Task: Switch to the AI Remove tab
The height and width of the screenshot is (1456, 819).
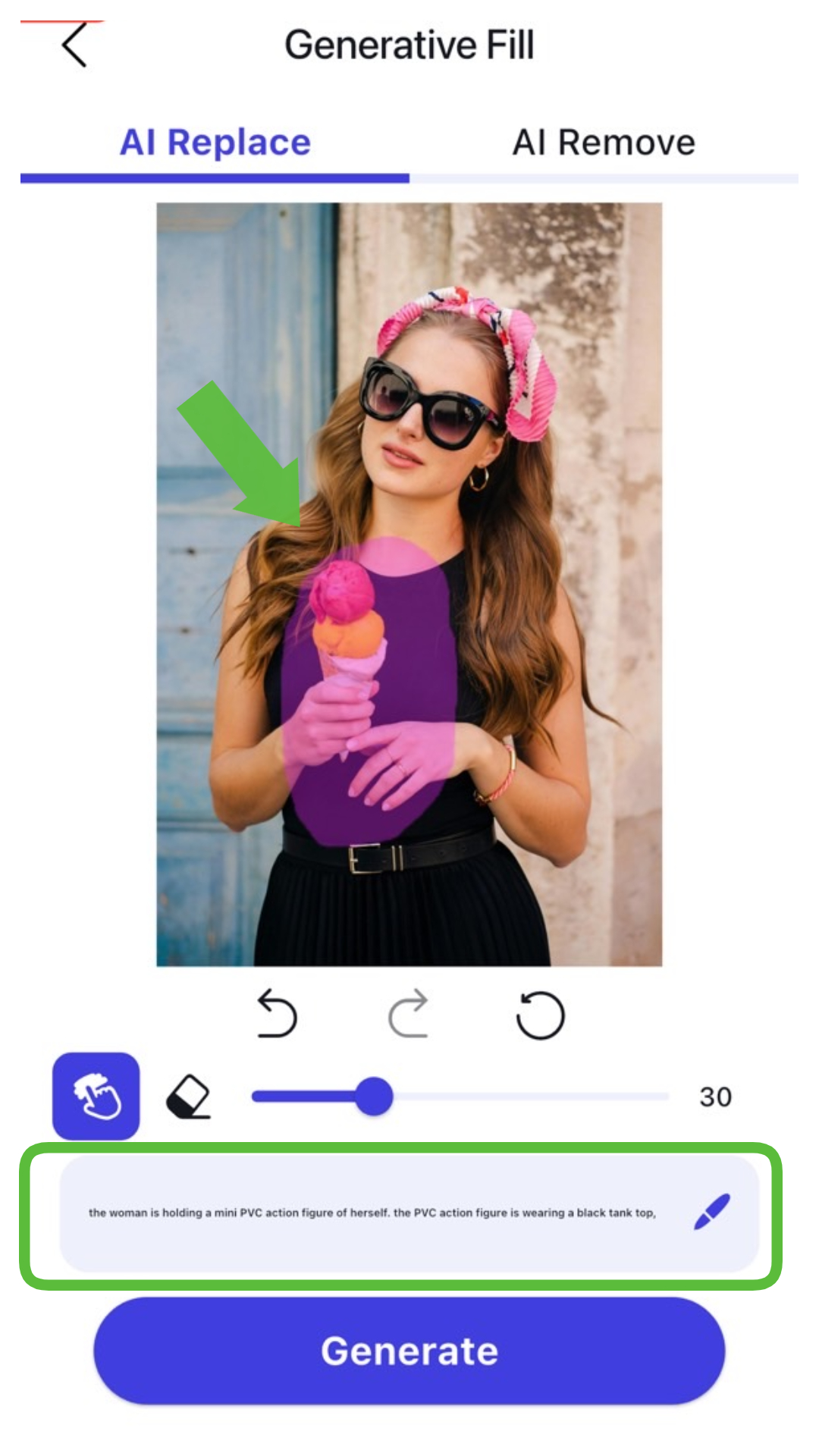Action: (604, 143)
